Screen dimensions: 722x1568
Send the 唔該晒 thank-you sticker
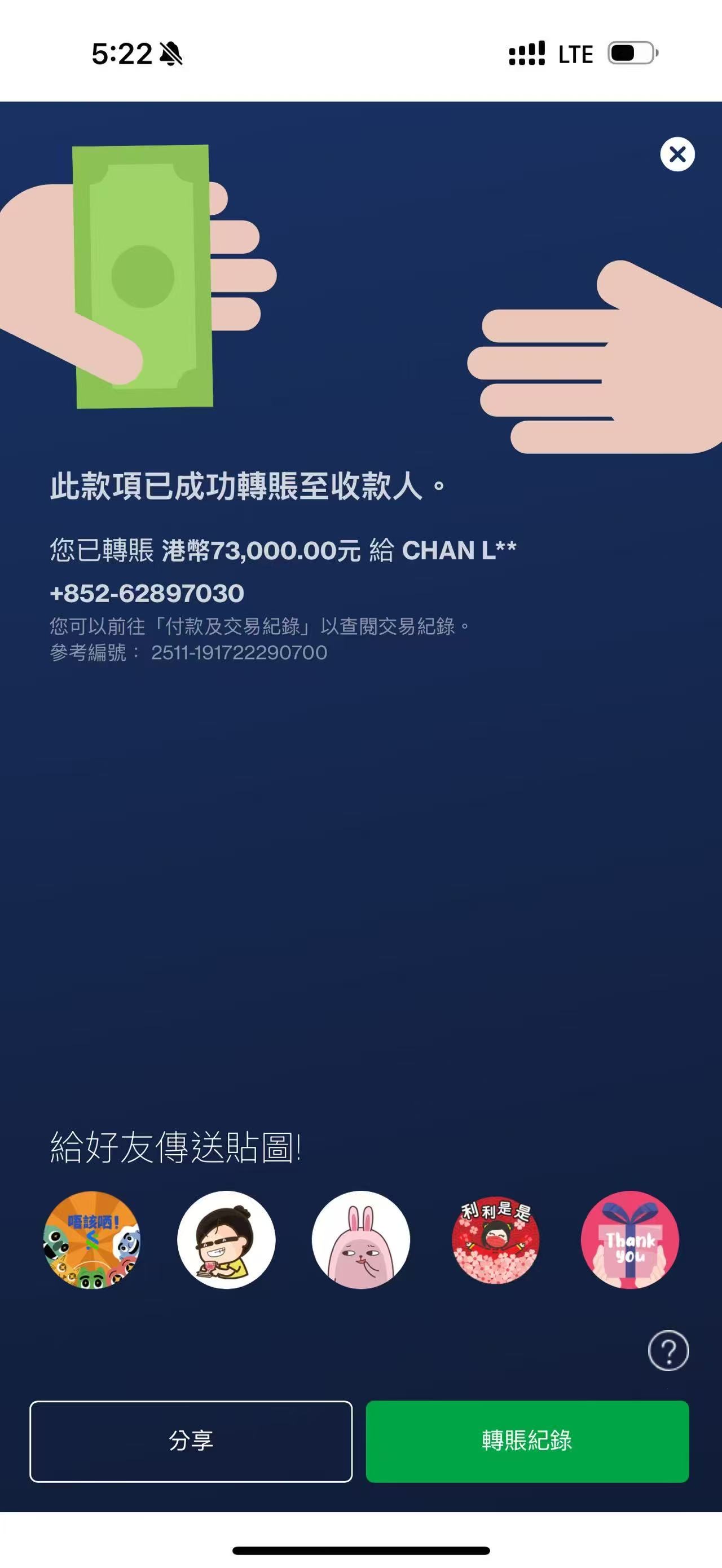[x=92, y=1240]
